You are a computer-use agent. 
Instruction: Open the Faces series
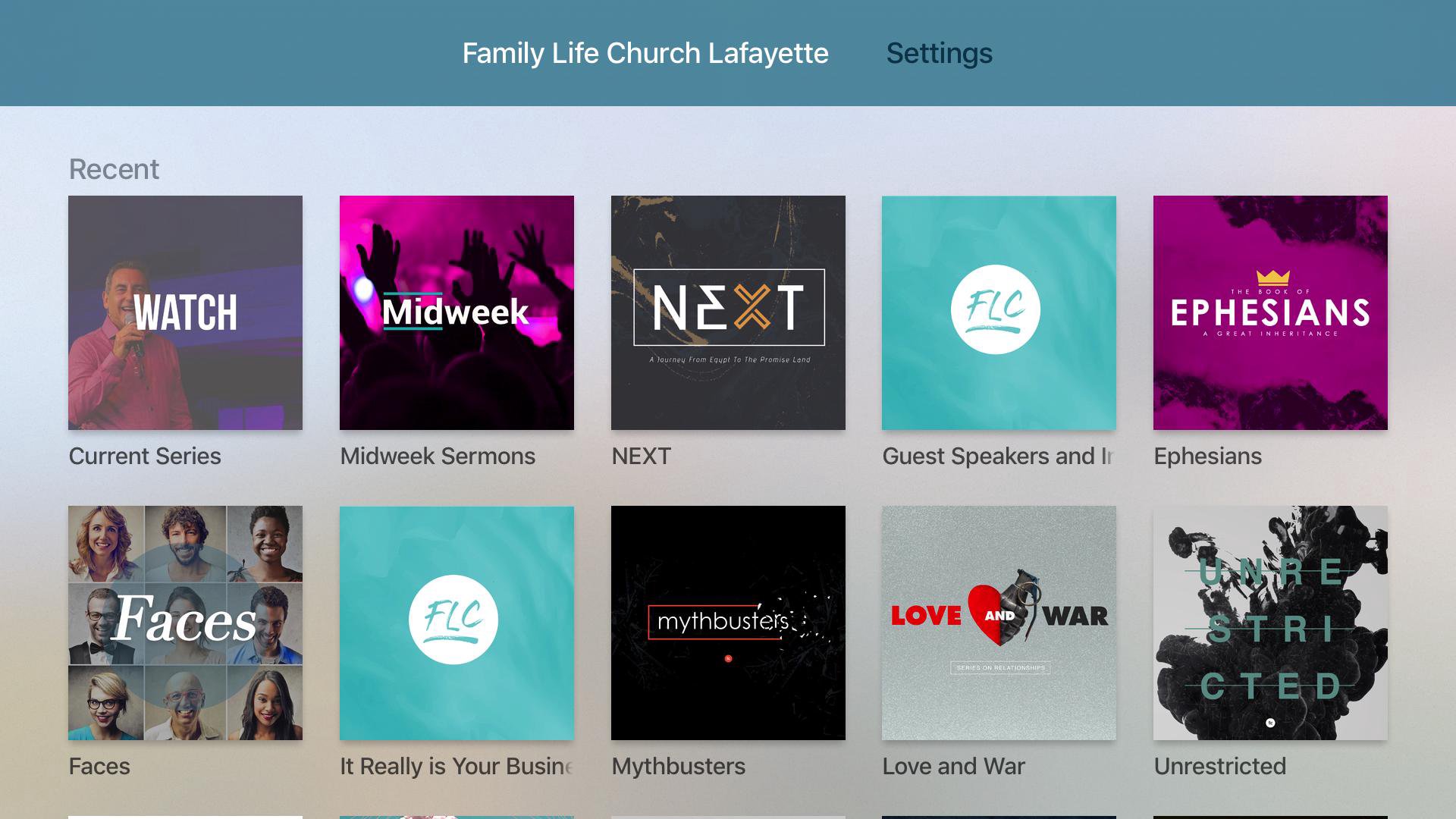185,623
